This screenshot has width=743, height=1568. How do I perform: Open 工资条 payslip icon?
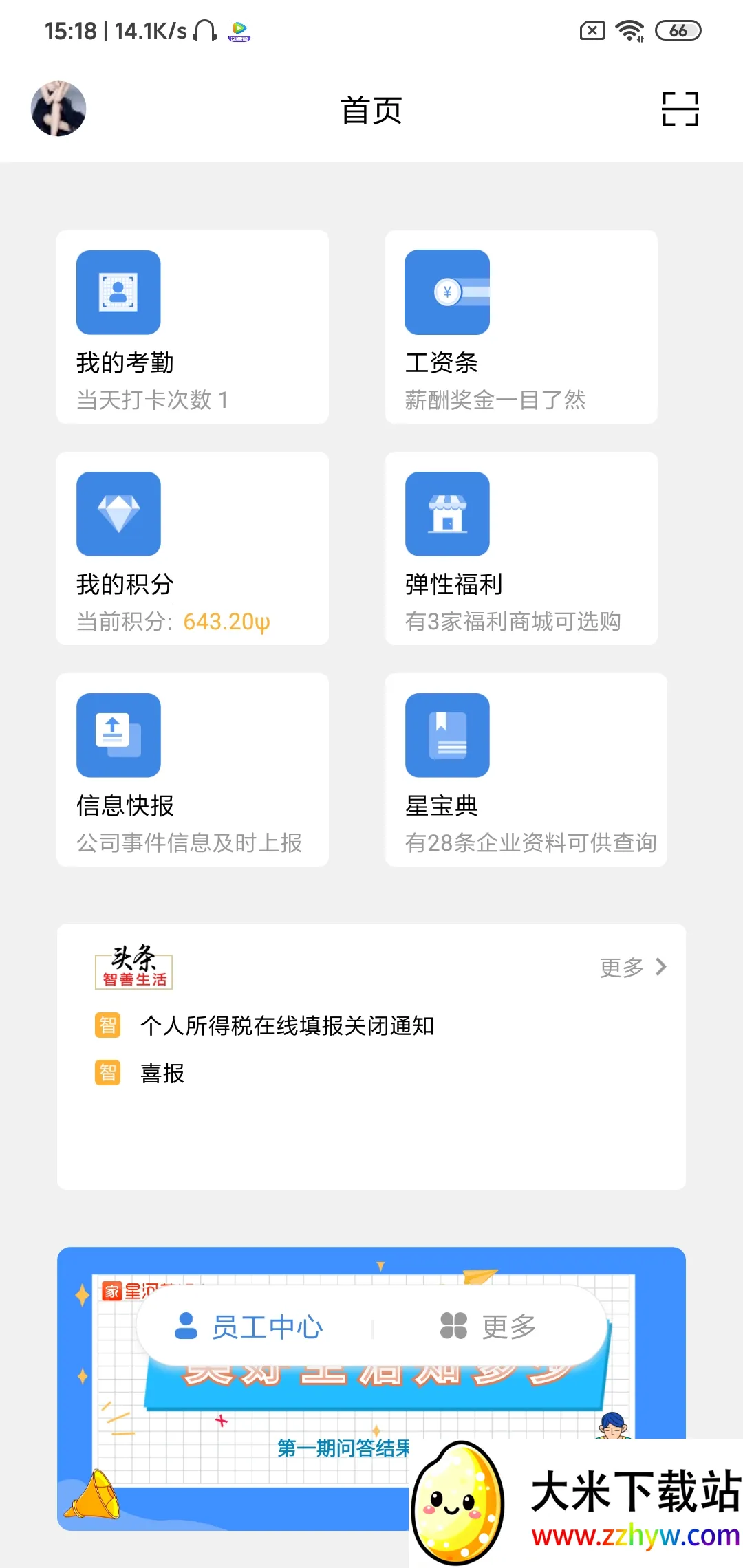point(446,292)
